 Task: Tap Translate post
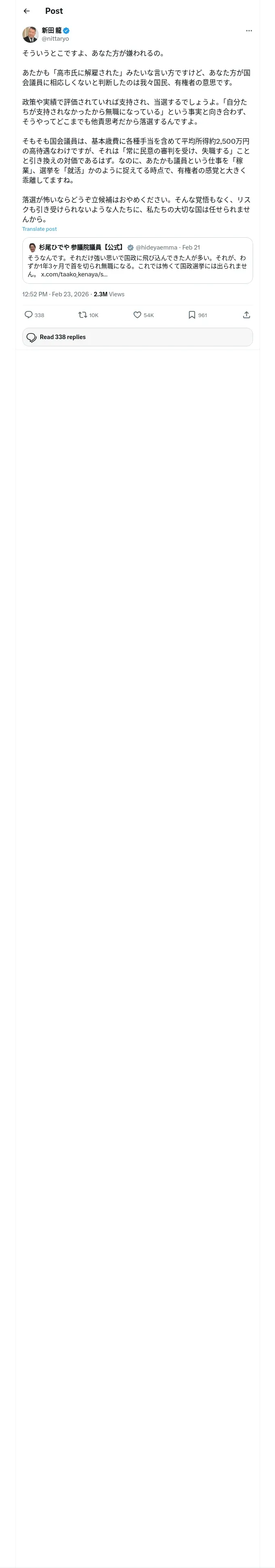[x=40, y=229]
